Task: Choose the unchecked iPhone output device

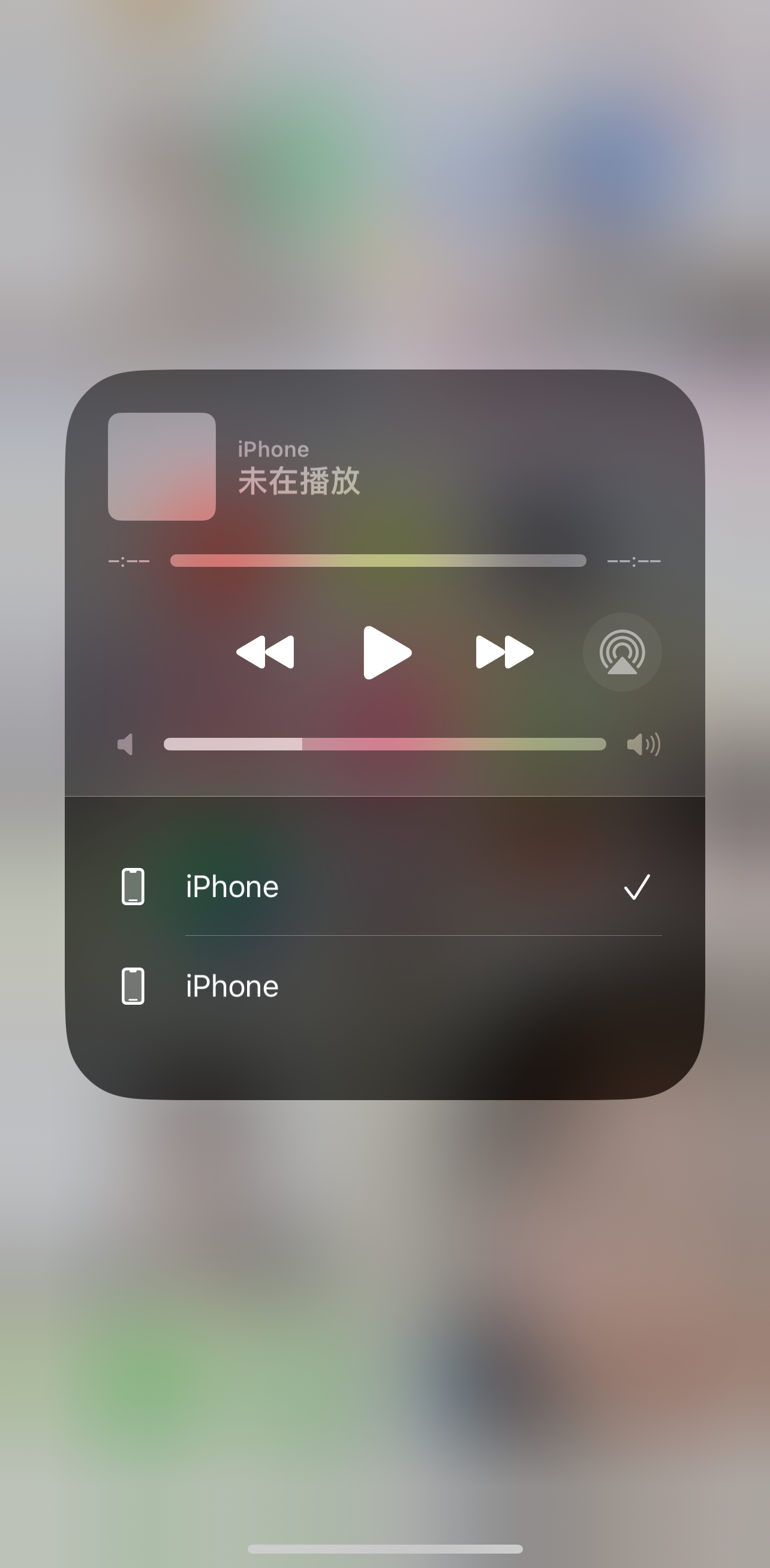Action: point(384,986)
